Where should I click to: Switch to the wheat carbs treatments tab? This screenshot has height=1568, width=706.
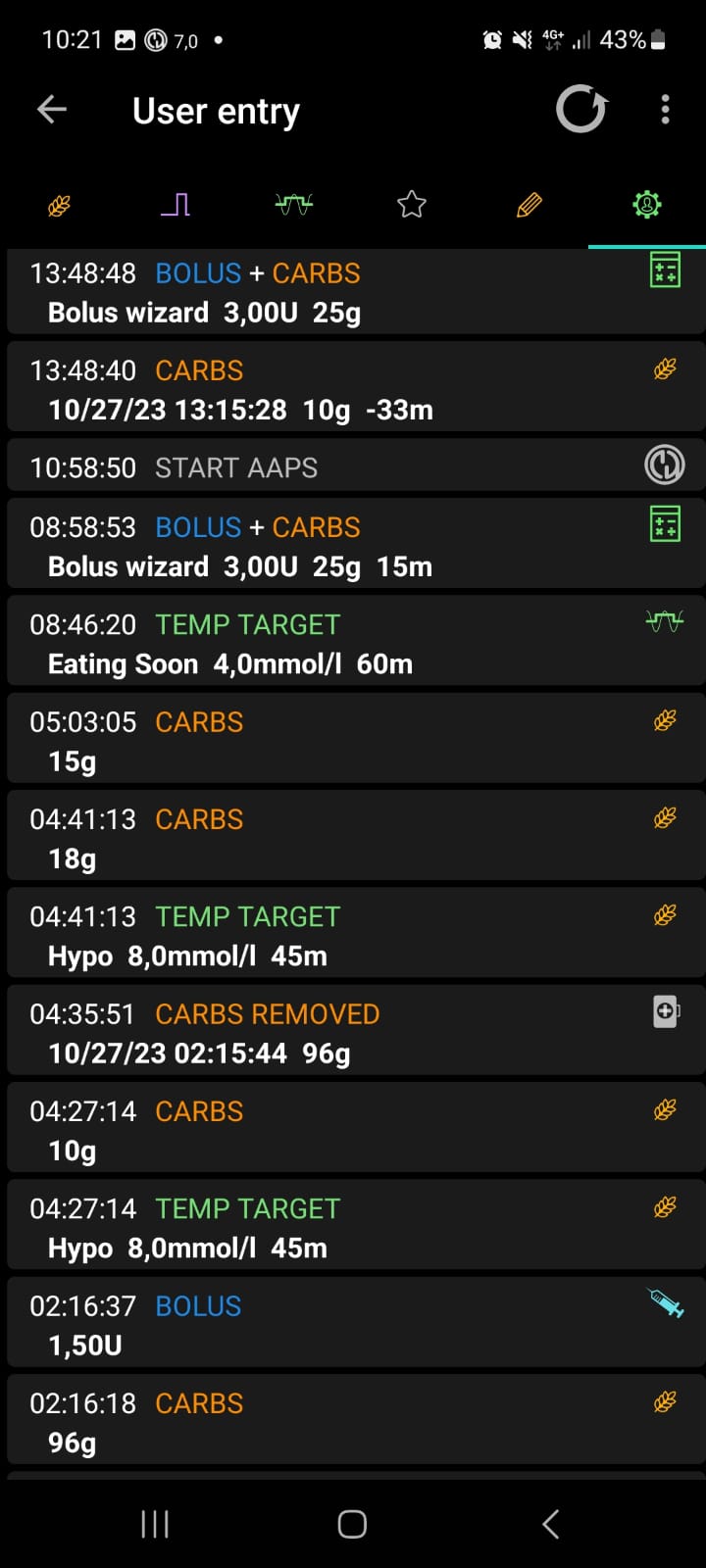58,204
